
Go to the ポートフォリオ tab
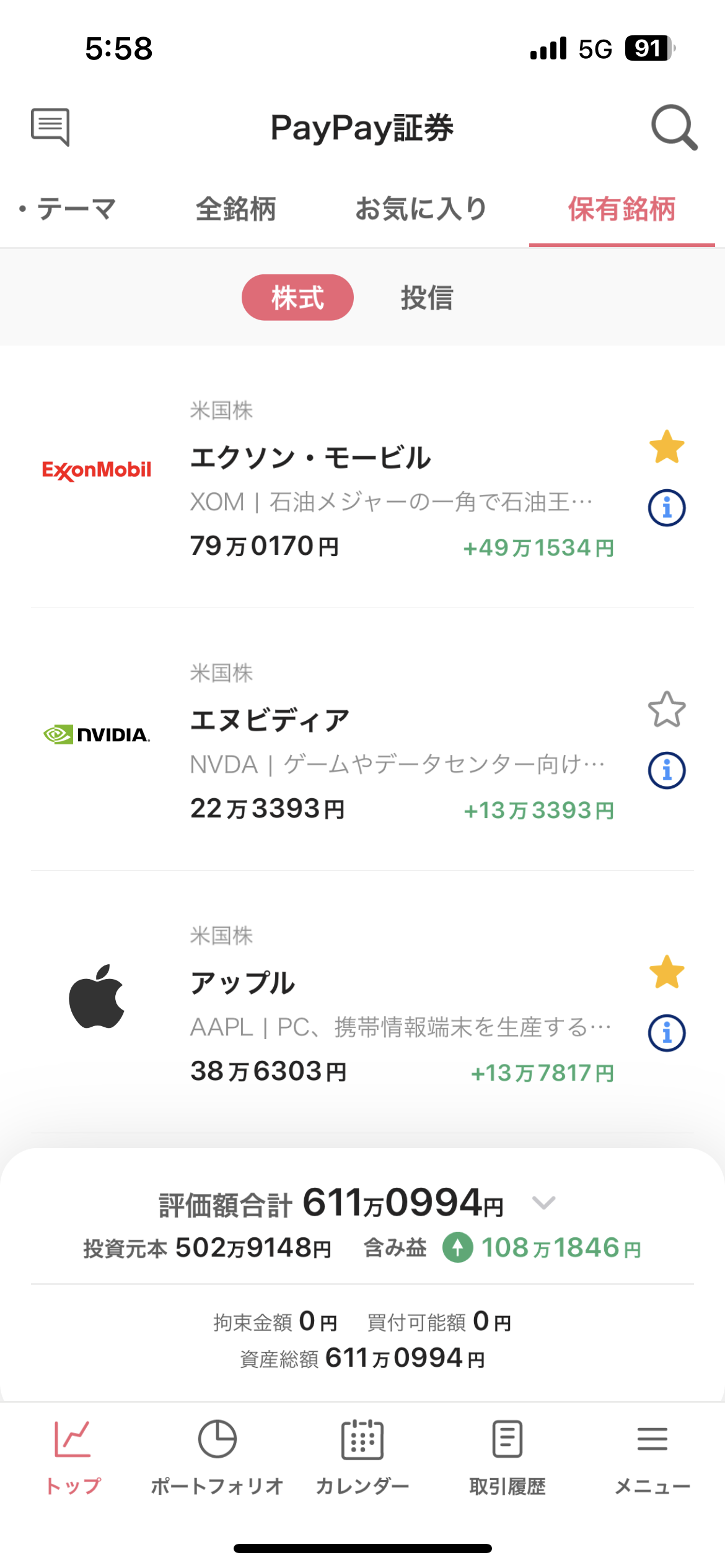click(217, 1455)
